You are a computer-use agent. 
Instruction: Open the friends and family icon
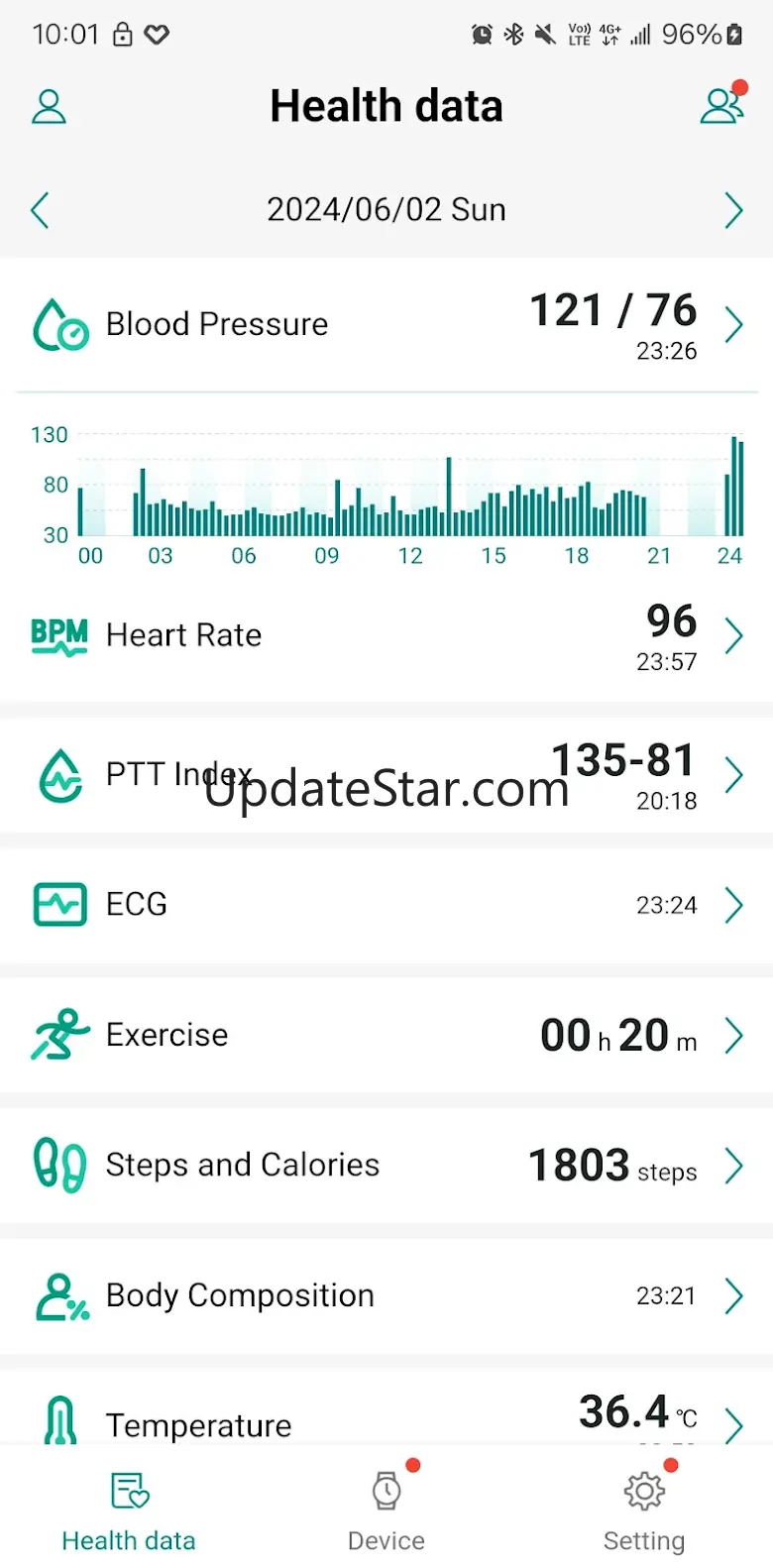(721, 106)
